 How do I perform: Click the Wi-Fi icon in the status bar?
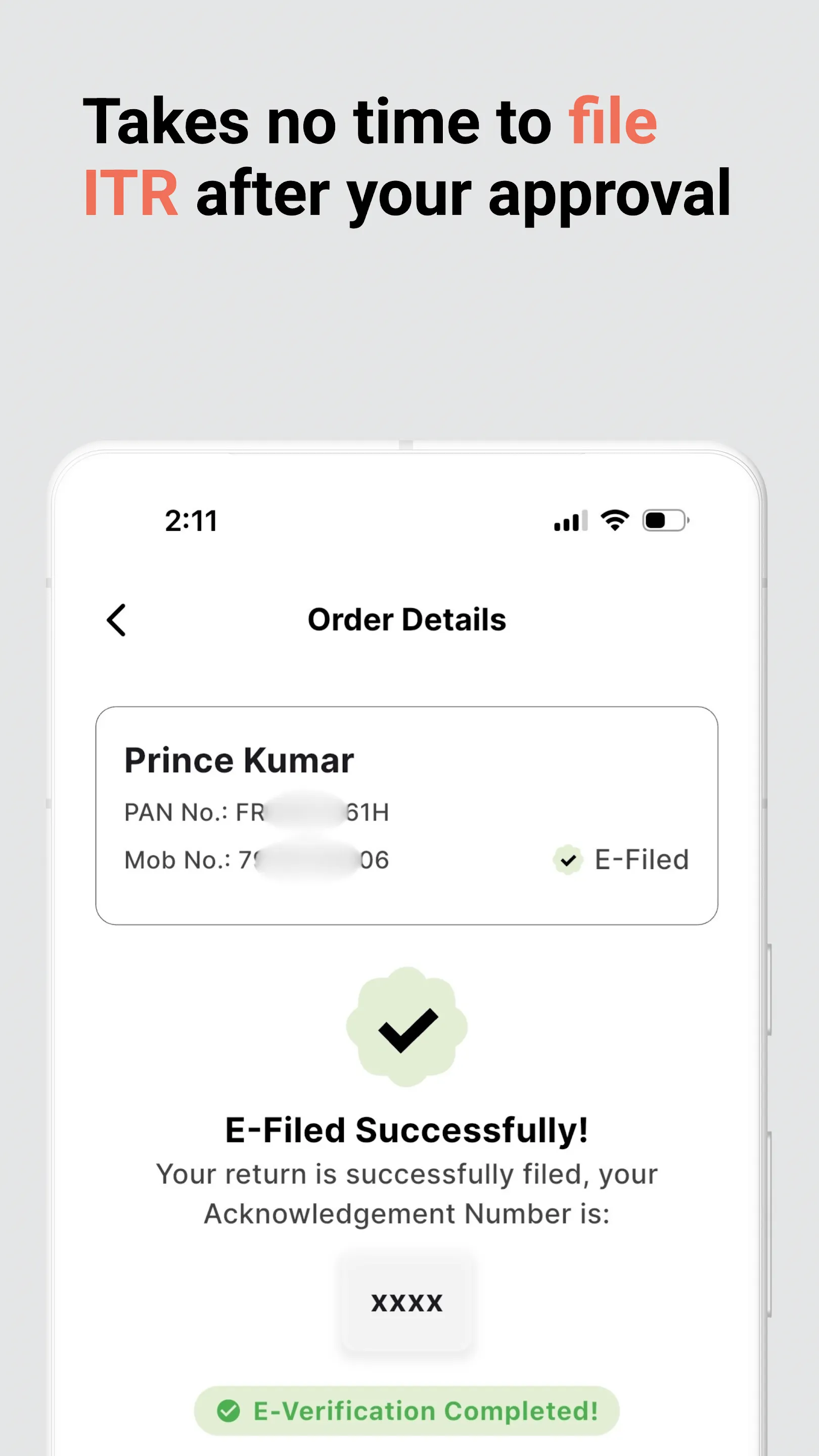point(616,521)
